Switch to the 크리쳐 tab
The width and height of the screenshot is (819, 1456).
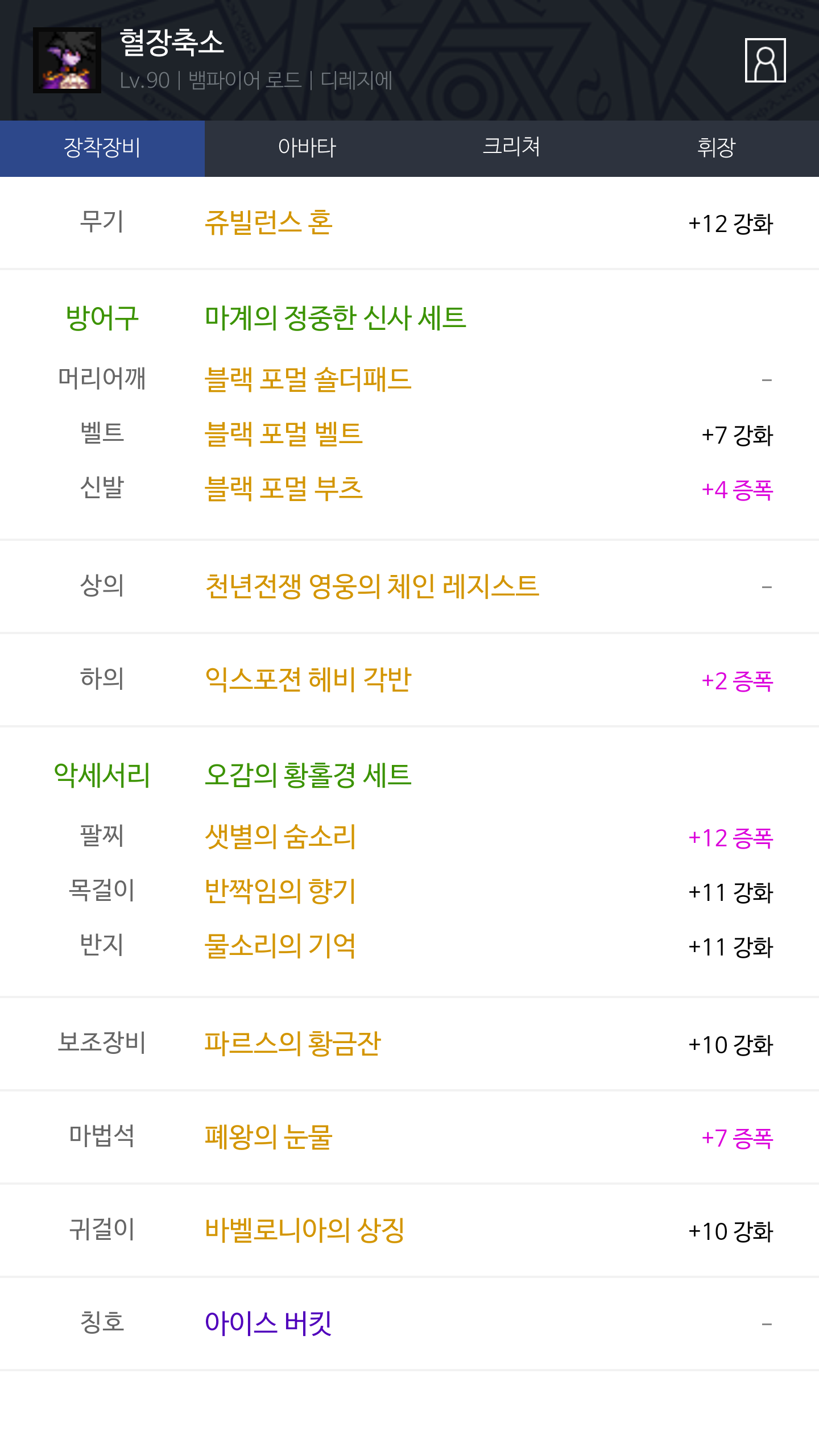(x=512, y=148)
